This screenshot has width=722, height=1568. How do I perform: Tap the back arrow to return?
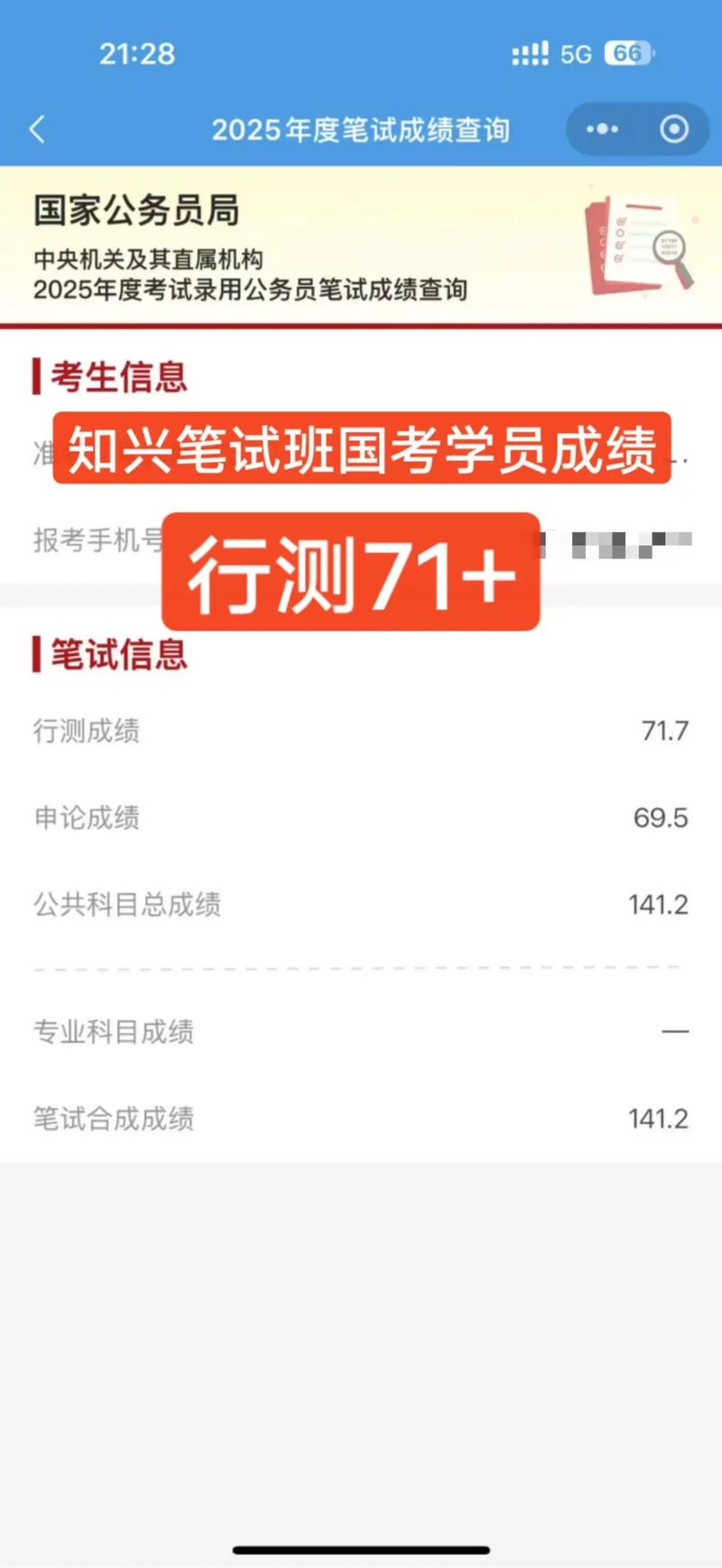(36, 129)
